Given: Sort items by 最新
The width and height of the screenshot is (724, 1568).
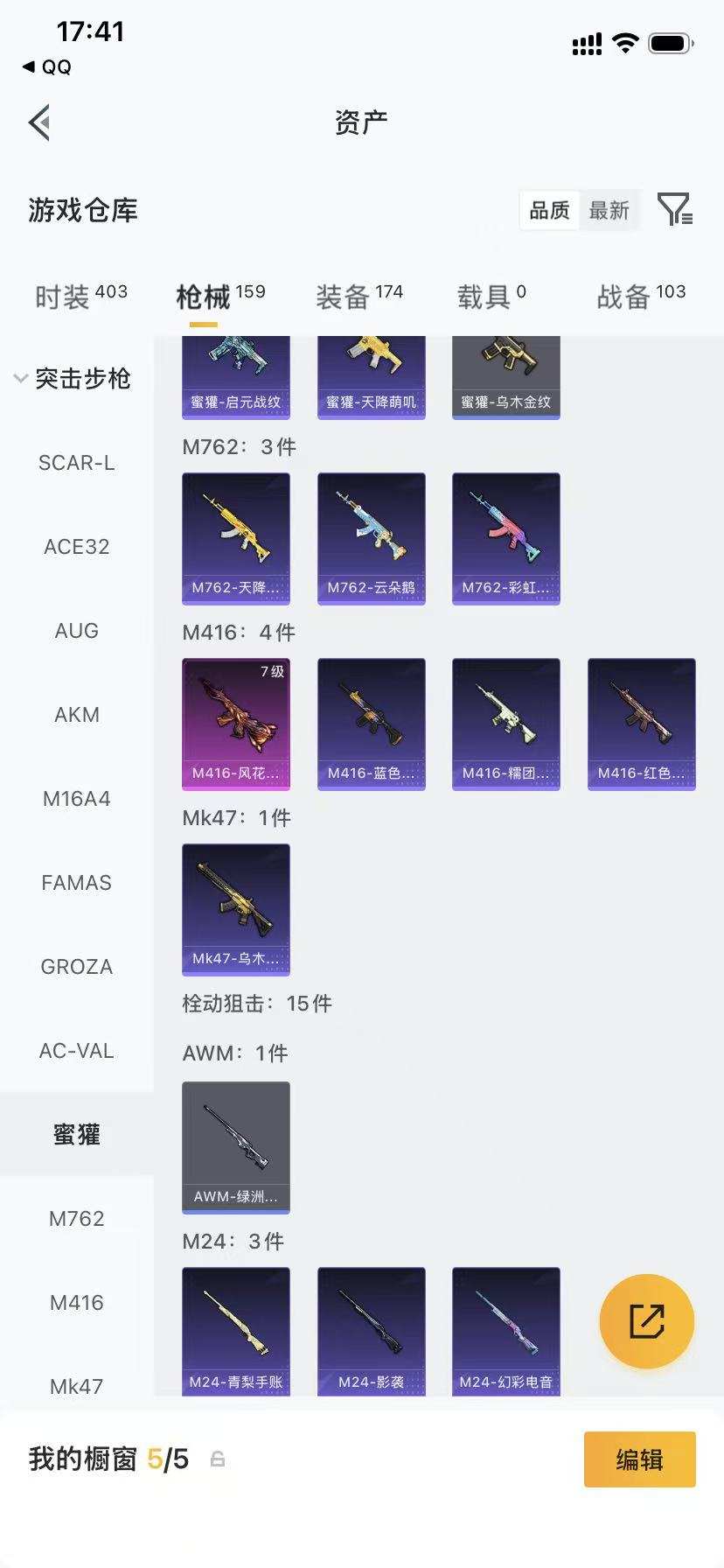Looking at the screenshot, I should click(609, 211).
